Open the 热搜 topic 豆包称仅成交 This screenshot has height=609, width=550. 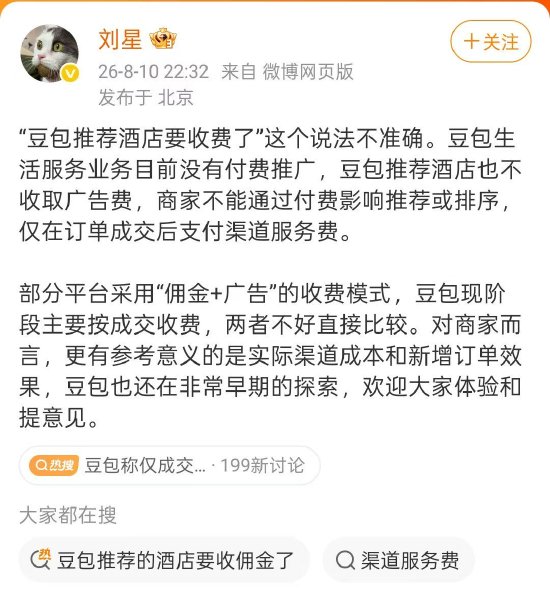pyautogui.click(x=170, y=465)
